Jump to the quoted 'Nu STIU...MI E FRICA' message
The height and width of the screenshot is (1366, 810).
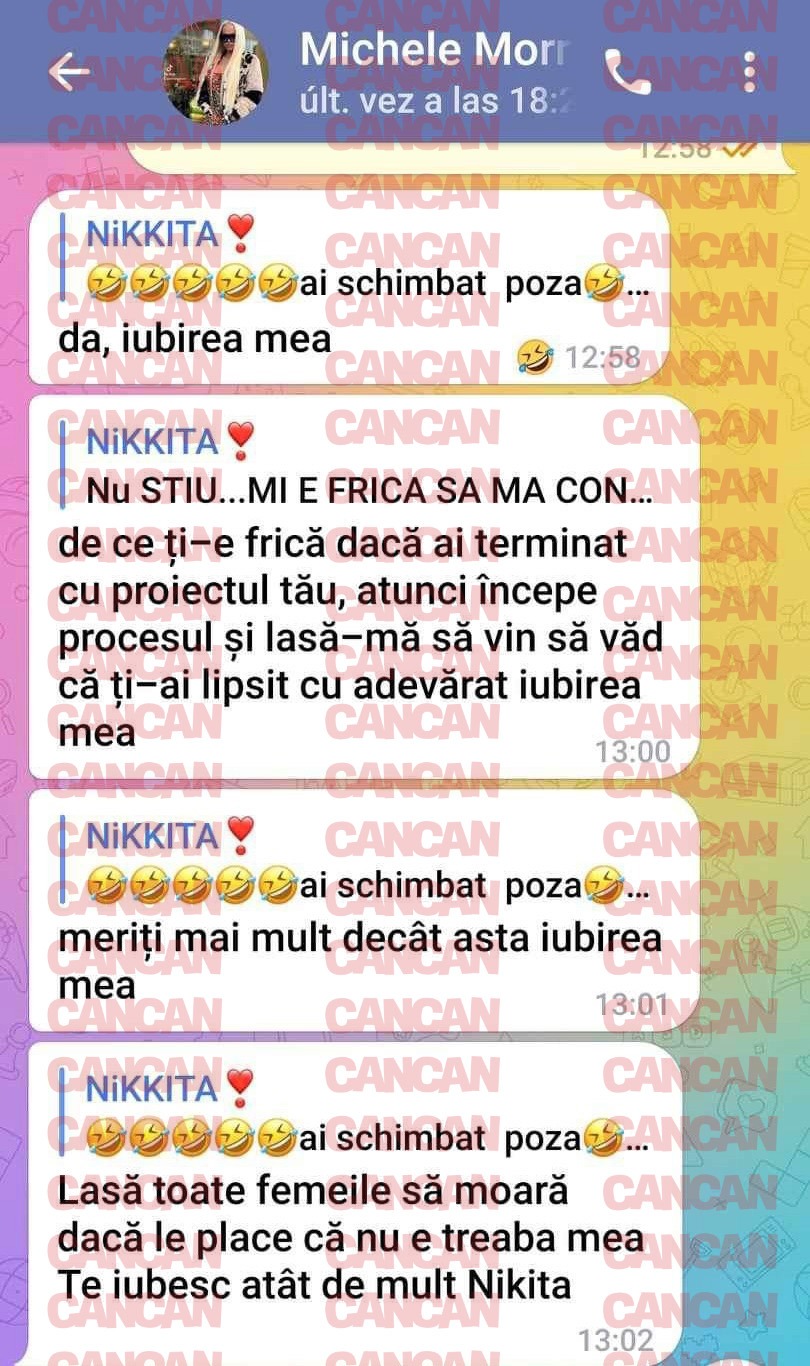tap(360, 467)
